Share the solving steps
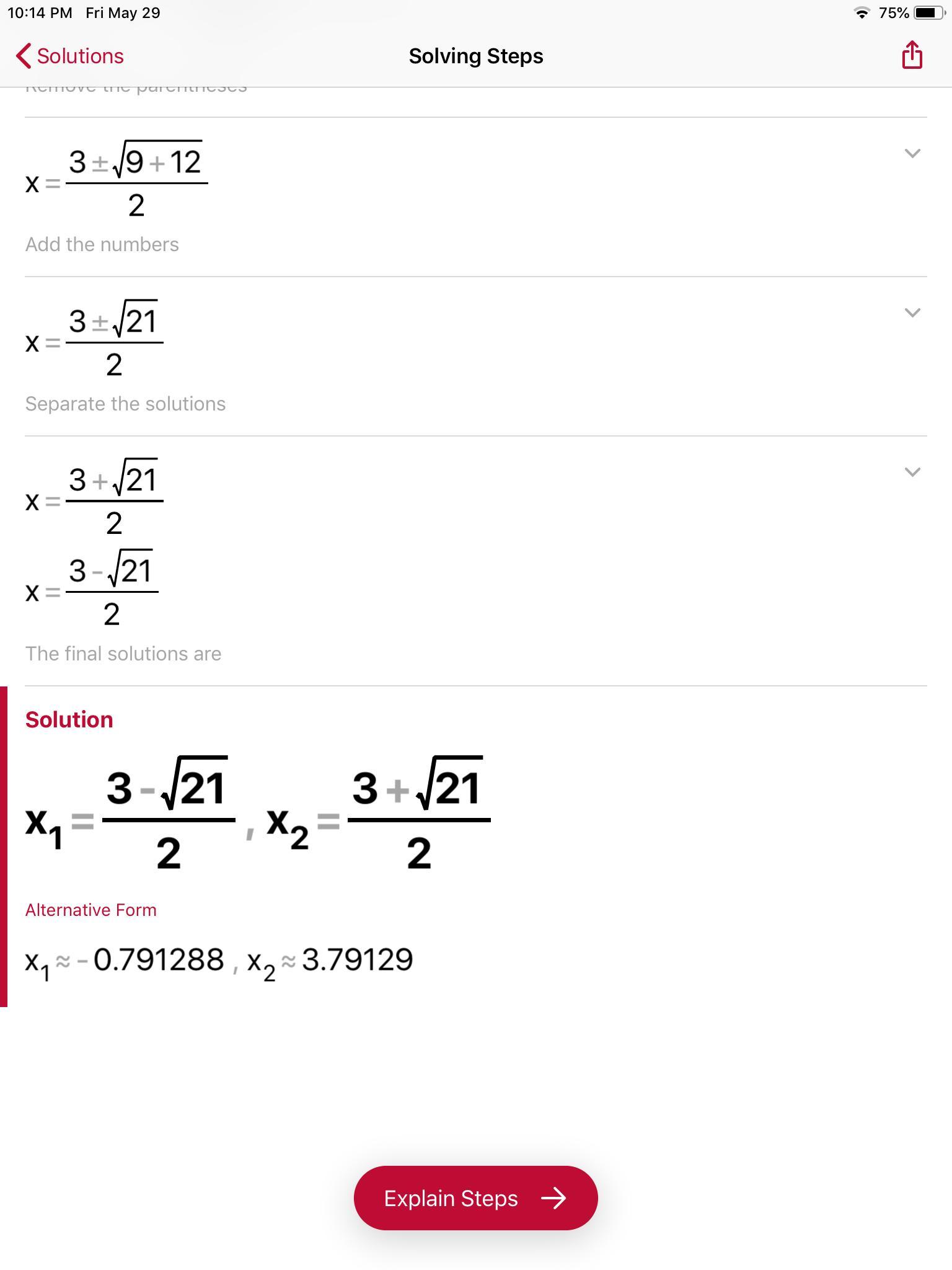The width and height of the screenshot is (952, 1270). [x=912, y=55]
